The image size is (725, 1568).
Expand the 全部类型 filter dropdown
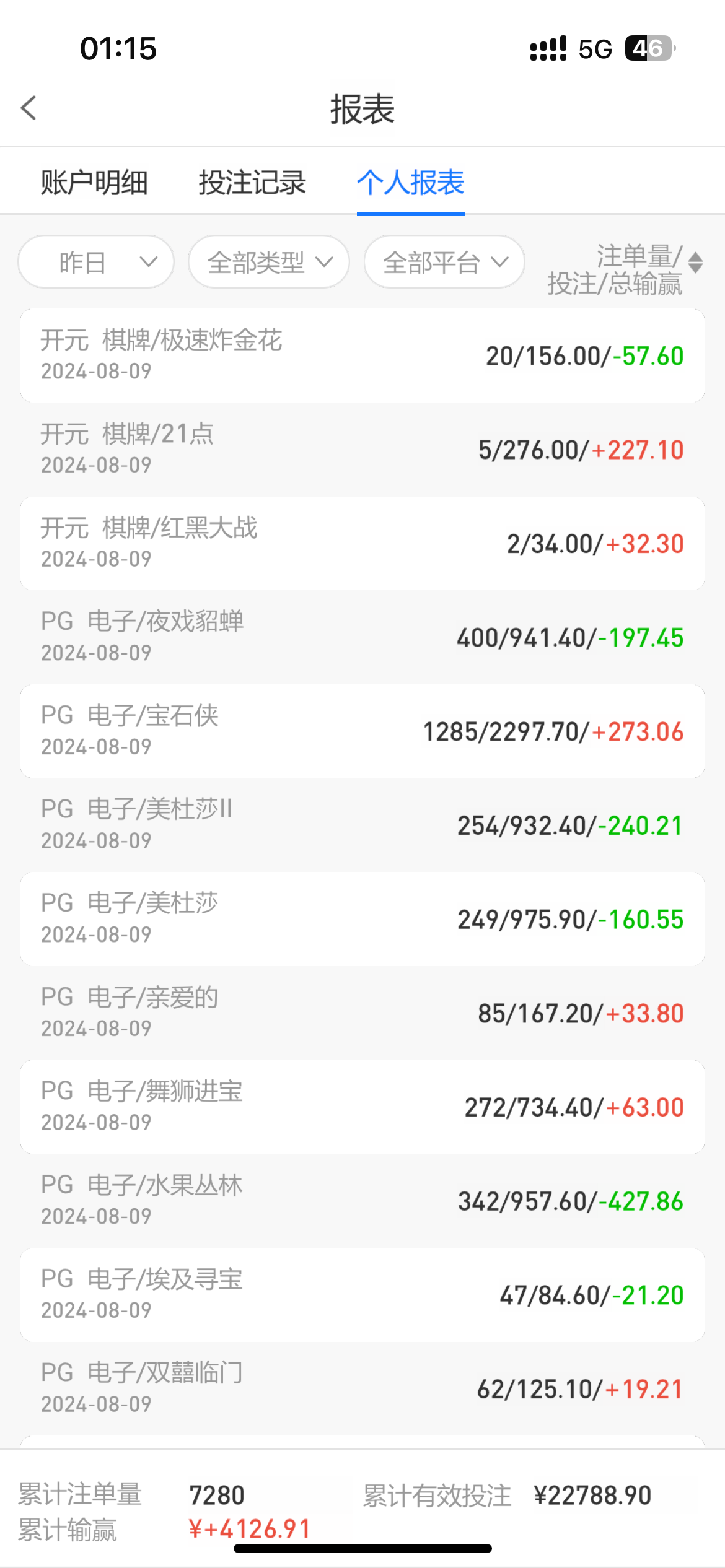tap(269, 262)
